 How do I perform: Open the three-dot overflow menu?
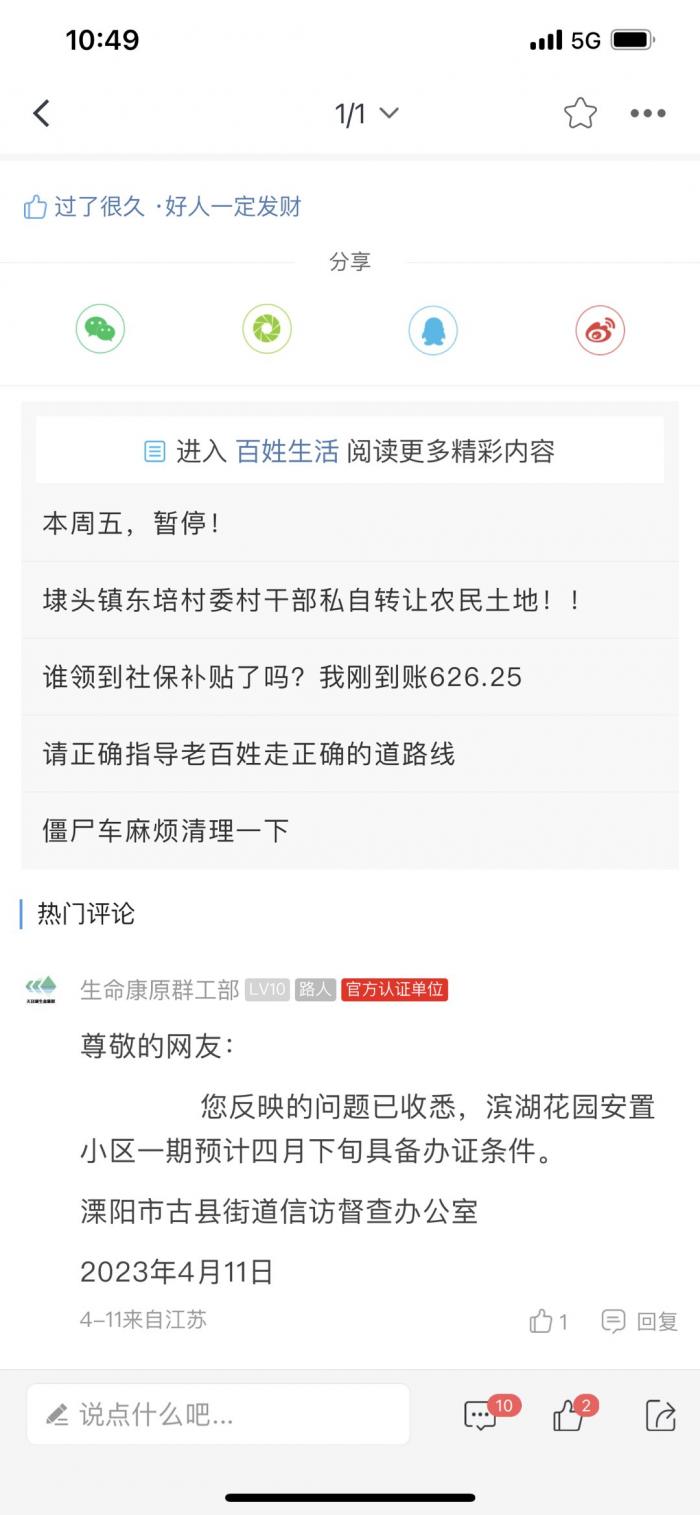647,114
